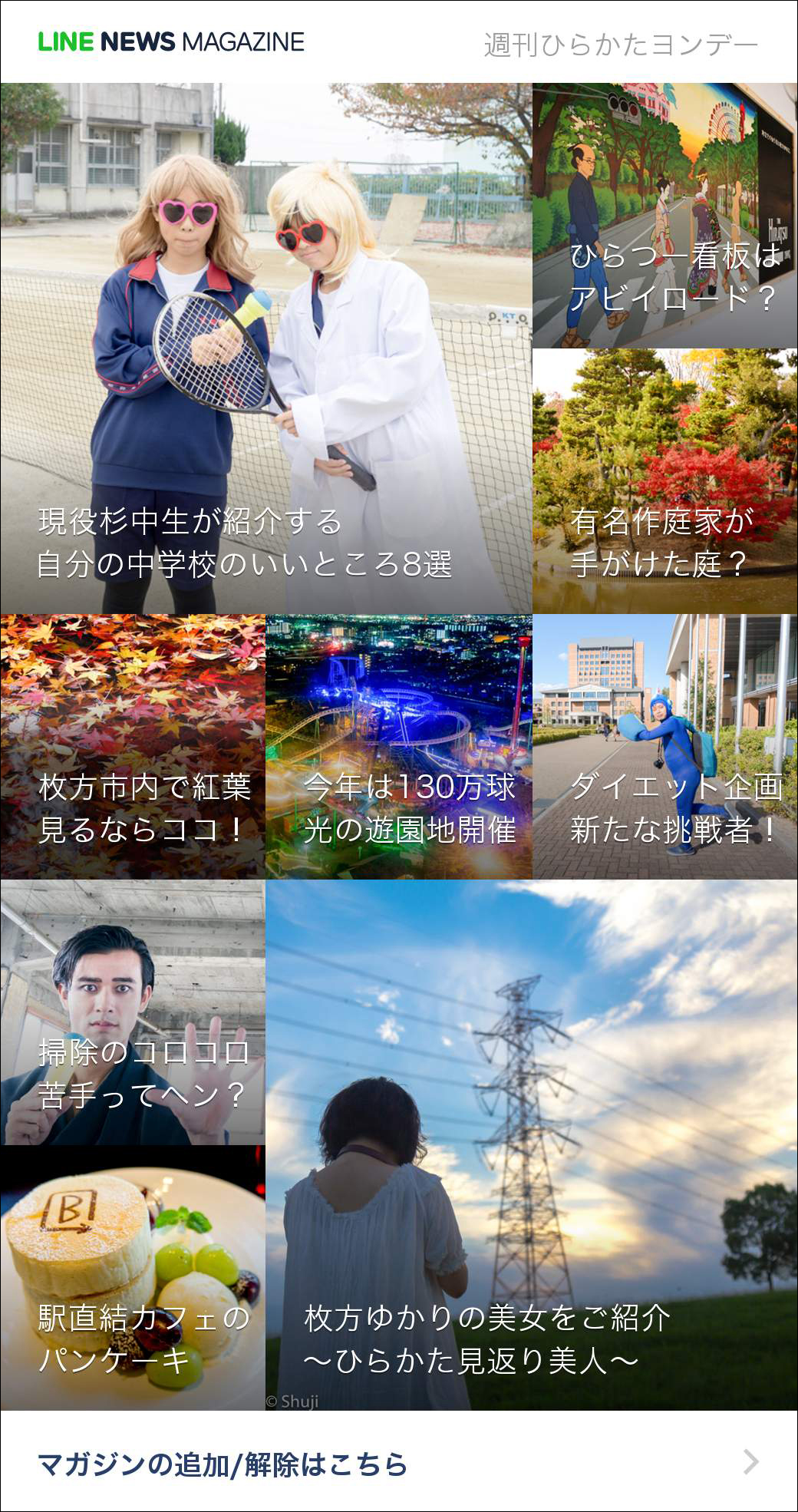Open マガジンの追加/解除はこちら row
The image size is (798, 1512).
[x=398, y=1464]
